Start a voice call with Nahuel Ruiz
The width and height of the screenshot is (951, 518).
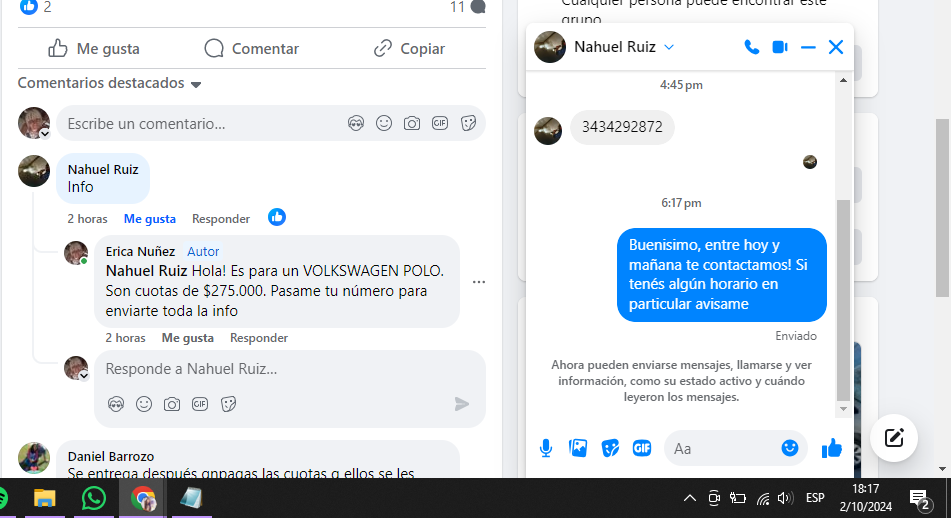pyautogui.click(x=752, y=47)
